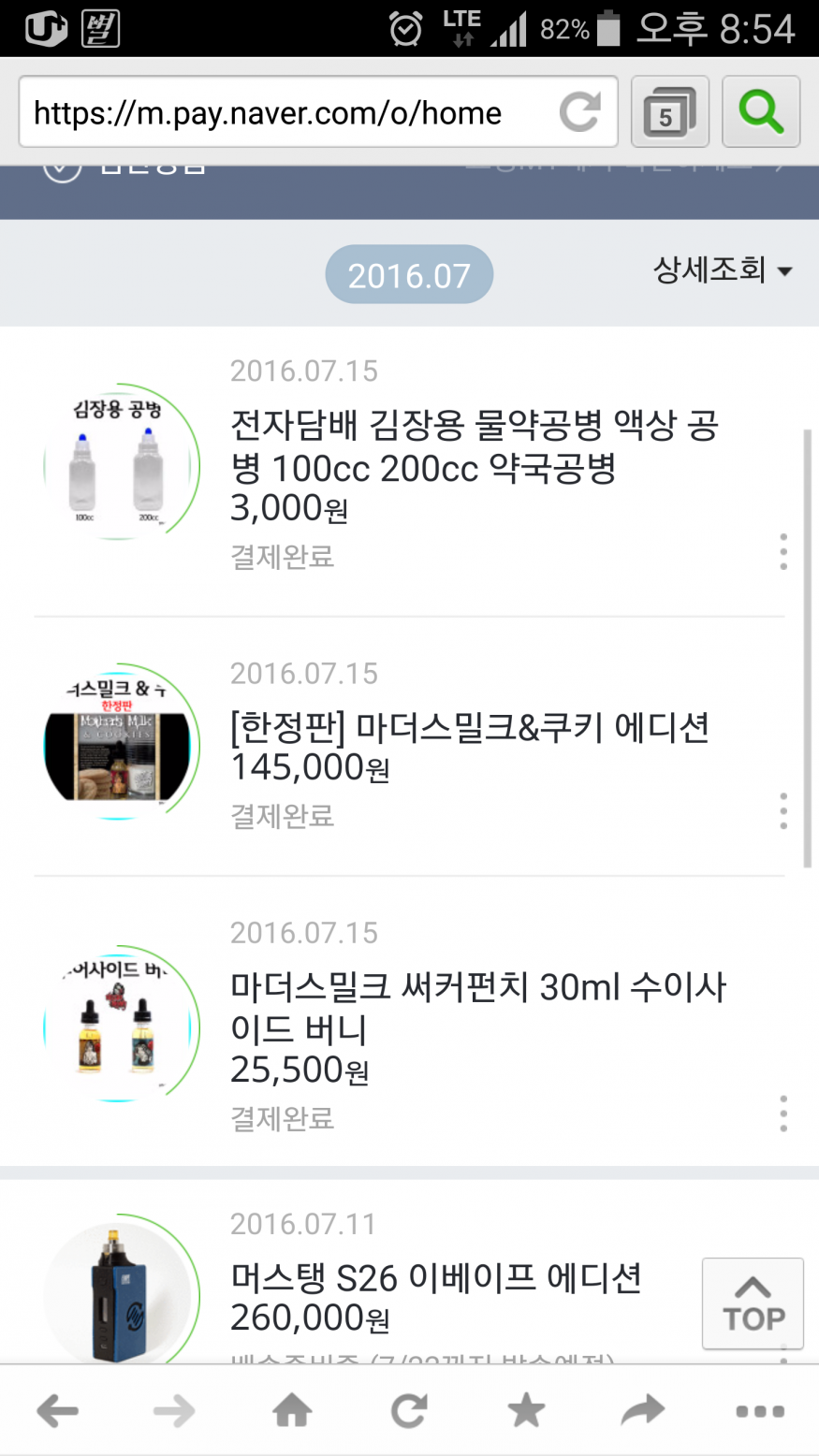The height and width of the screenshot is (1456, 819).
Task: View the 마더스밀크 써커펀치 30ml order
Action: [477, 1008]
